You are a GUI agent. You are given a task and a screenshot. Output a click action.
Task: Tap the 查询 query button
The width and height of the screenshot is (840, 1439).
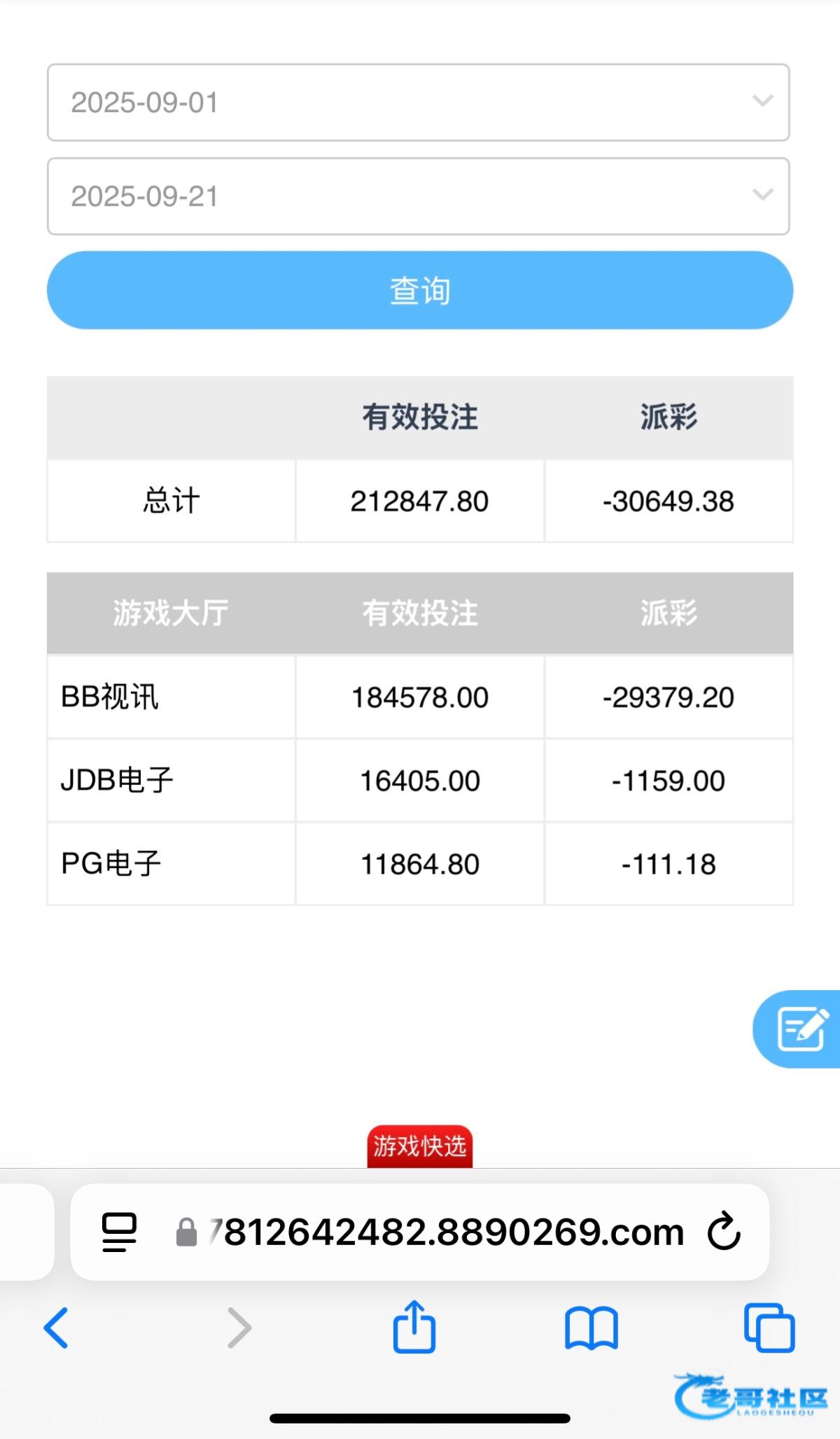click(x=419, y=290)
